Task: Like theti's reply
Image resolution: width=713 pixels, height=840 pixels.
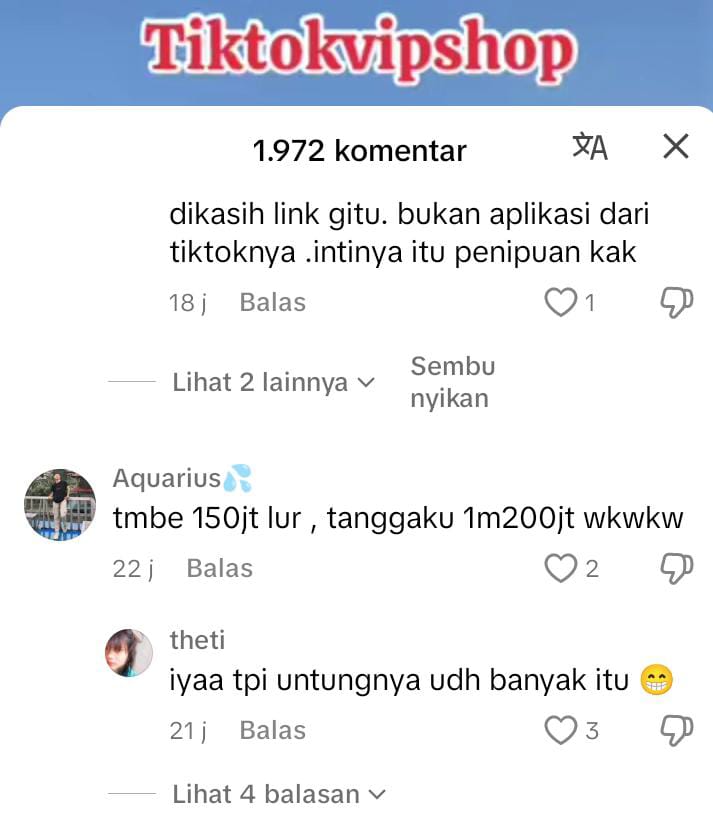Action: tap(561, 731)
